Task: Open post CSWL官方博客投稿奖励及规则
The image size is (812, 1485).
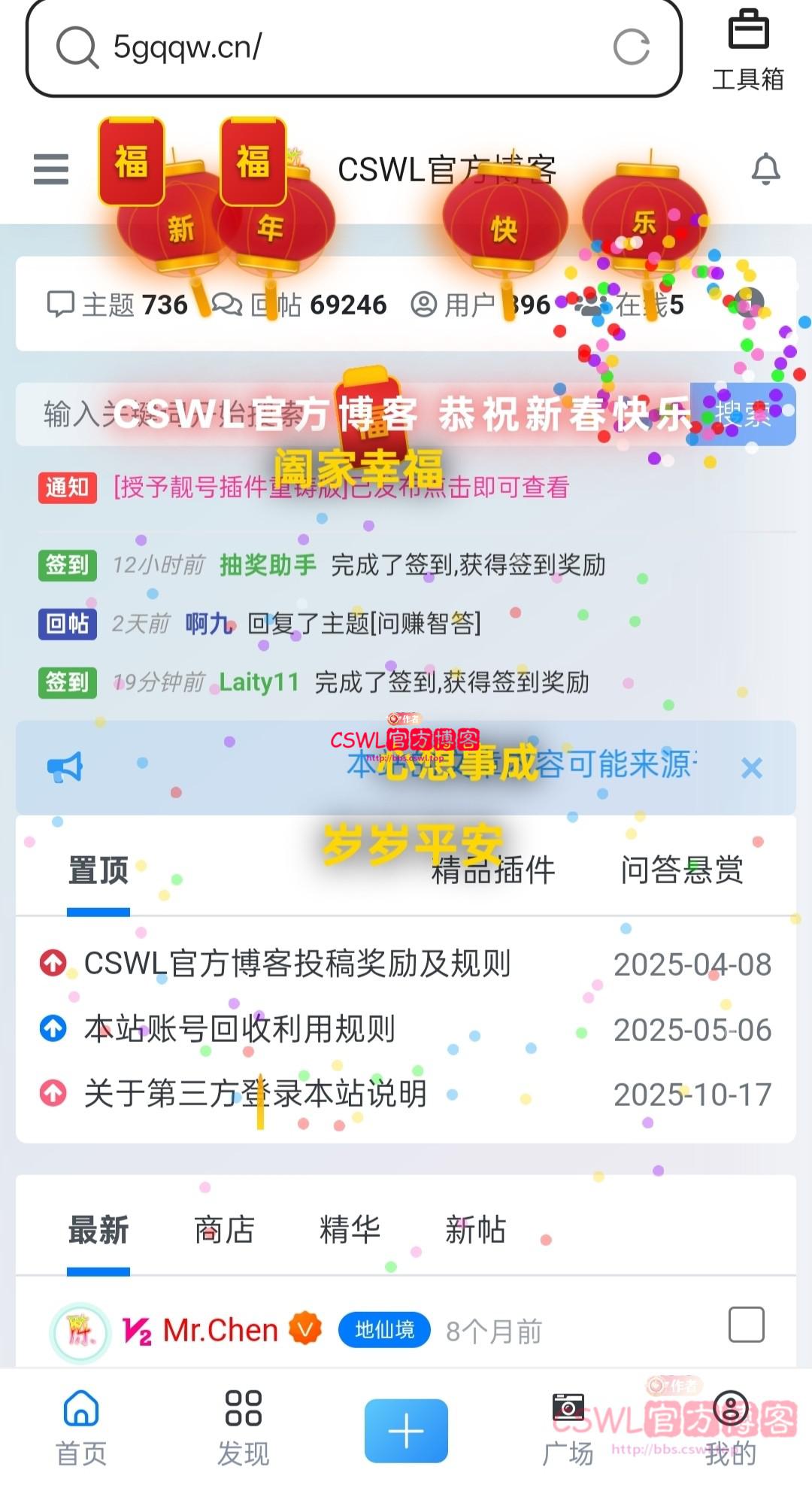Action: click(298, 964)
